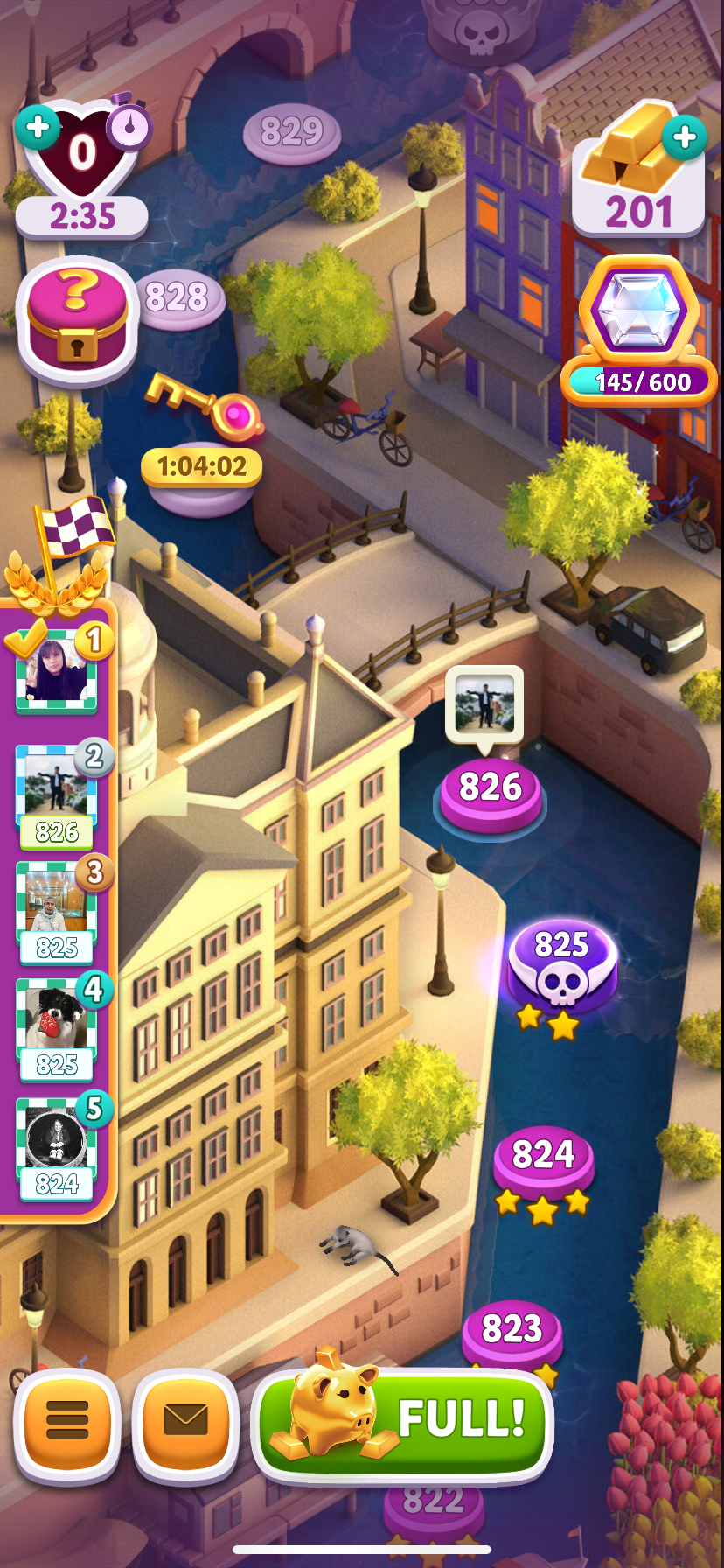Add more lives with the plus heart
Image resolution: width=724 pixels, height=1568 pixels.
click(38, 128)
